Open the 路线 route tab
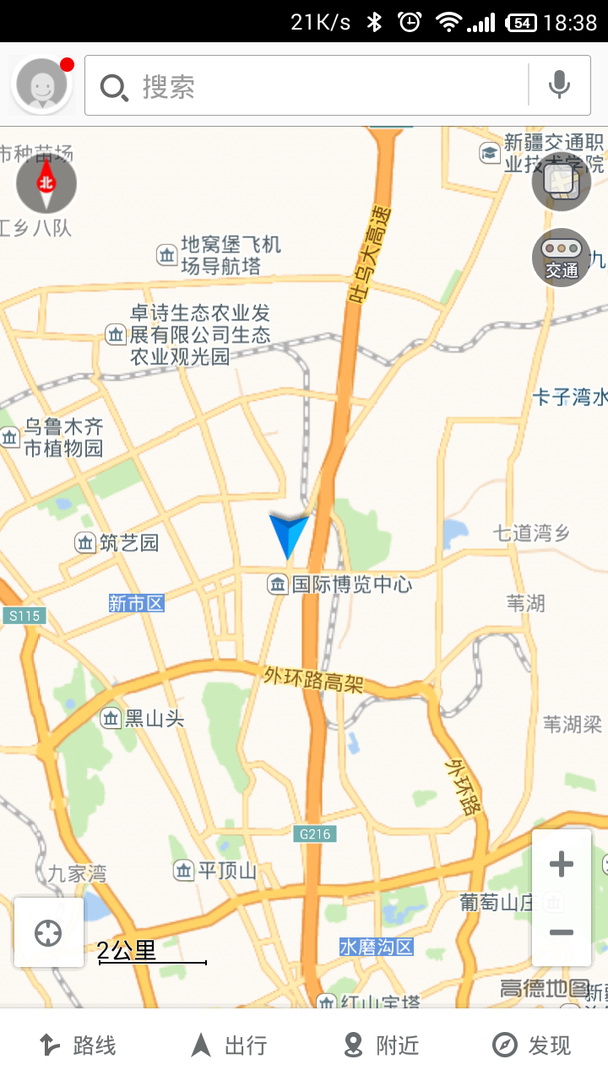 click(x=77, y=1045)
